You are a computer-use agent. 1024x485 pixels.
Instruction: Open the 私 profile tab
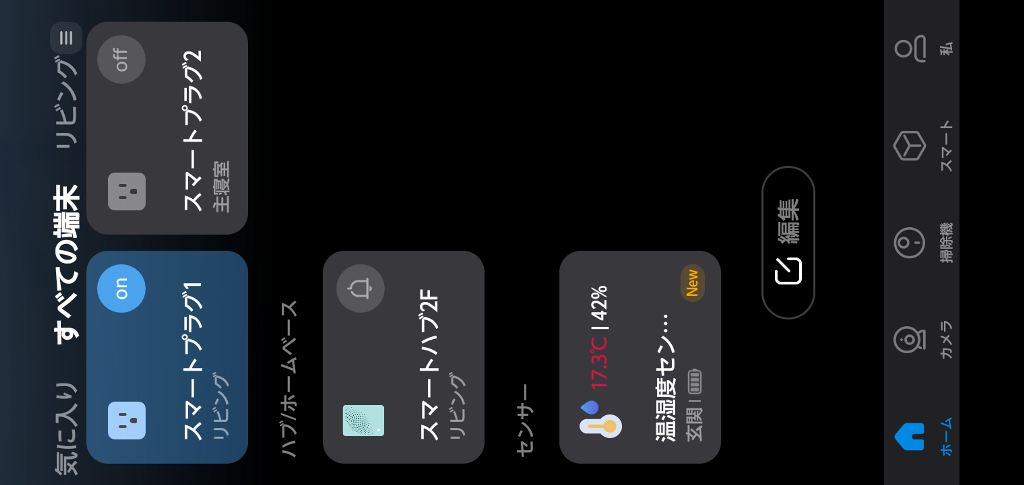(x=920, y=48)
